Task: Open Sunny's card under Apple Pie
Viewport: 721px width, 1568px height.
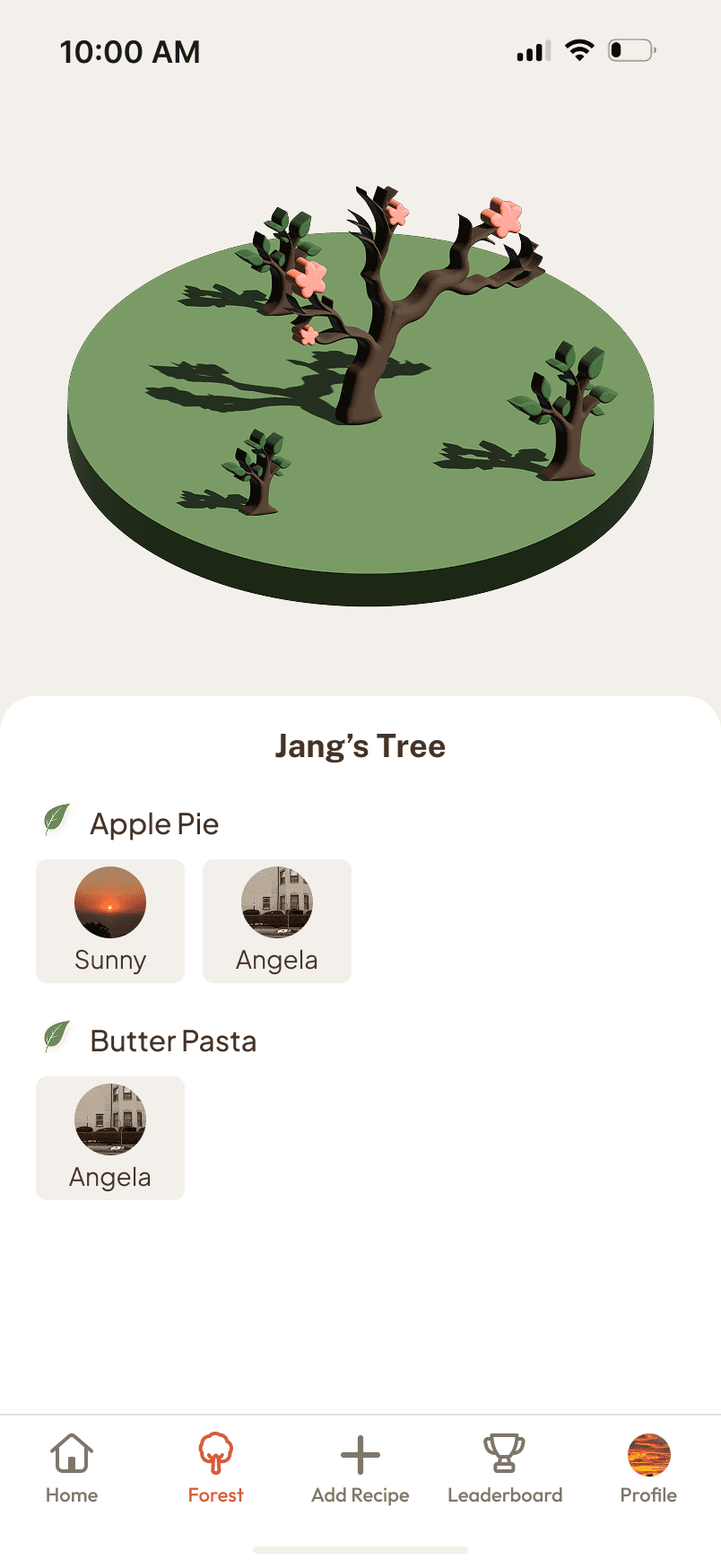Action: 110,920
